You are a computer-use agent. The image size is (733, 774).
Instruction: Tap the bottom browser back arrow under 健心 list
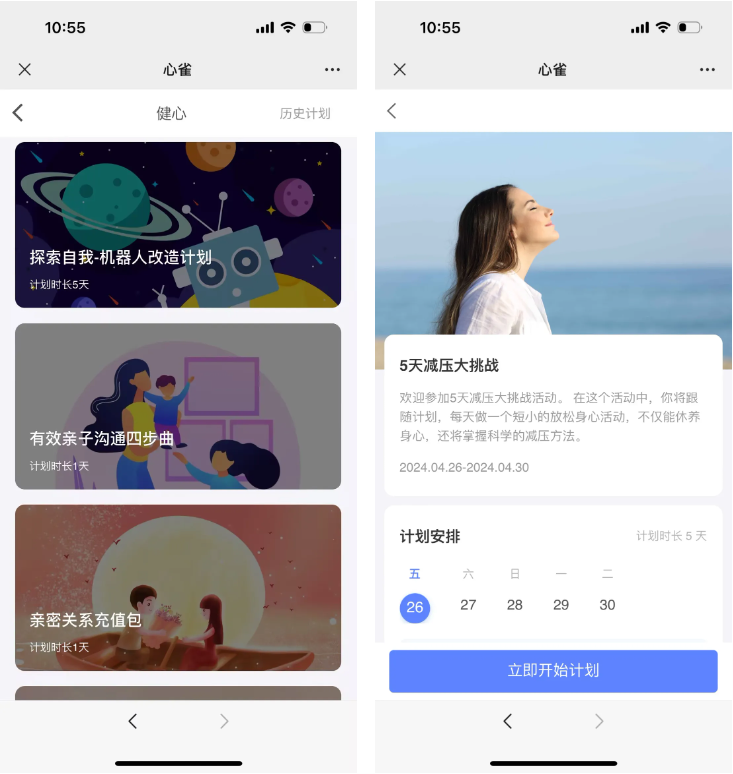click(133, 721)
